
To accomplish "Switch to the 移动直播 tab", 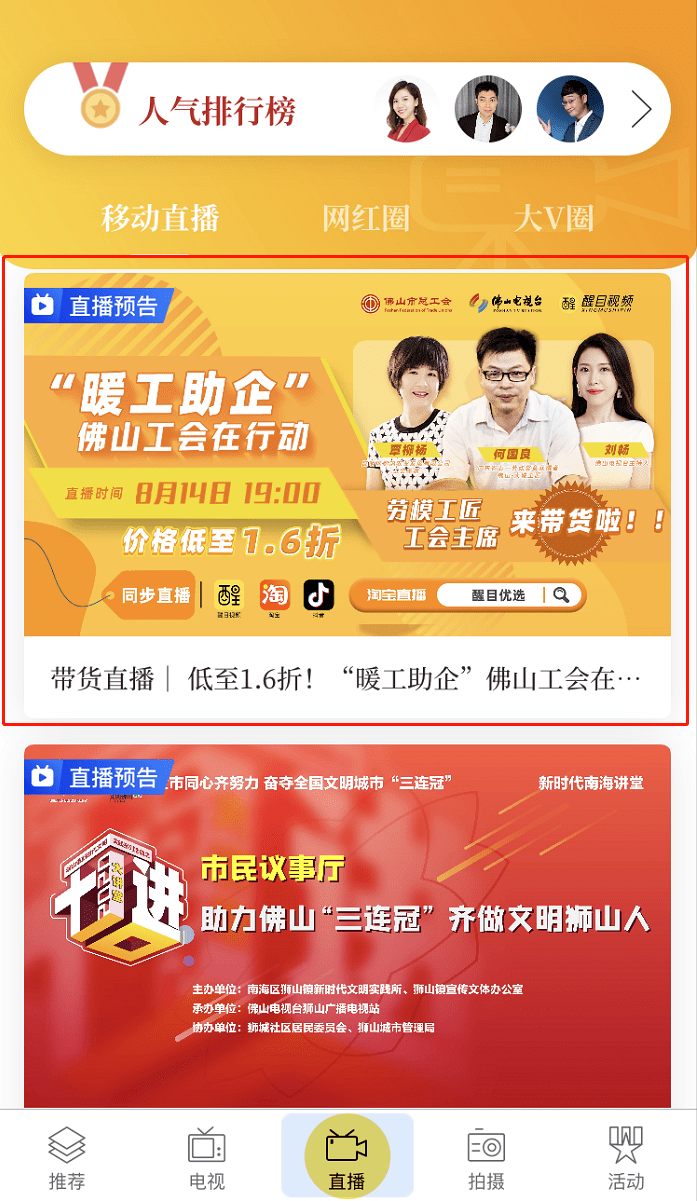I will (160, 218).
